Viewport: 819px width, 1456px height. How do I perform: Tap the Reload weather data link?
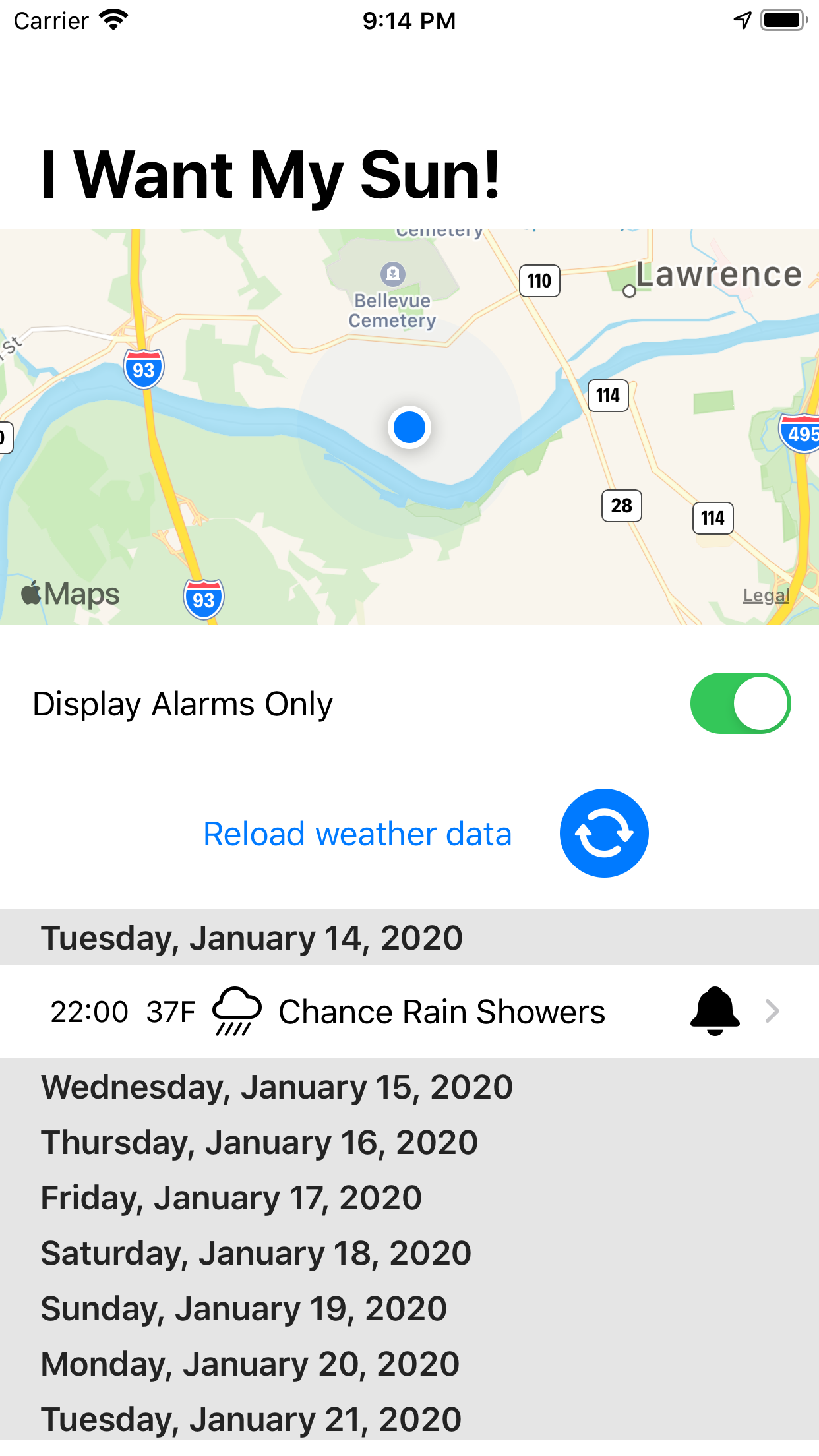pos(357,834)
